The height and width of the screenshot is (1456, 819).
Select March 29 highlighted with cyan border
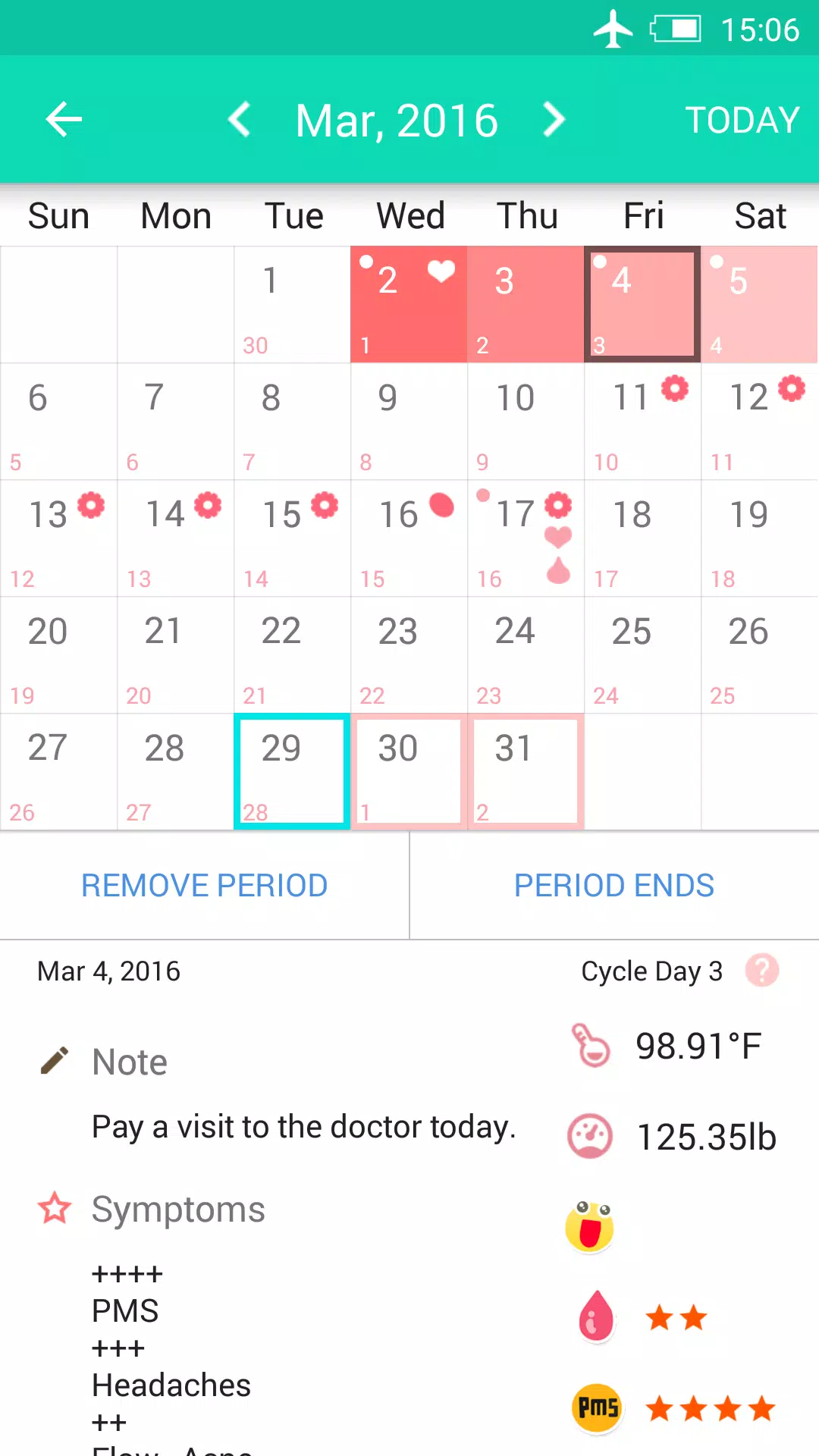pyautogui.click(x=291, y=770)
